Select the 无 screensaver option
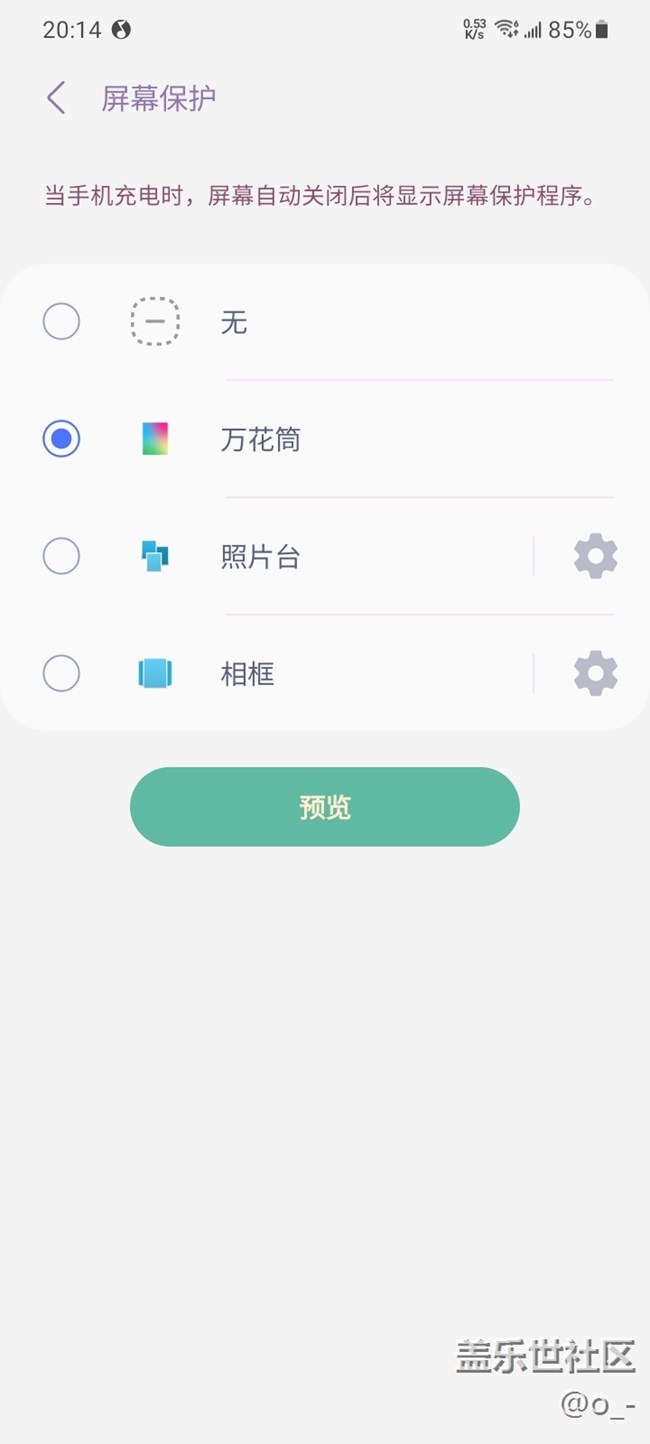The image size is (650, 1444). pyautogui.click(x=61, y=322)
